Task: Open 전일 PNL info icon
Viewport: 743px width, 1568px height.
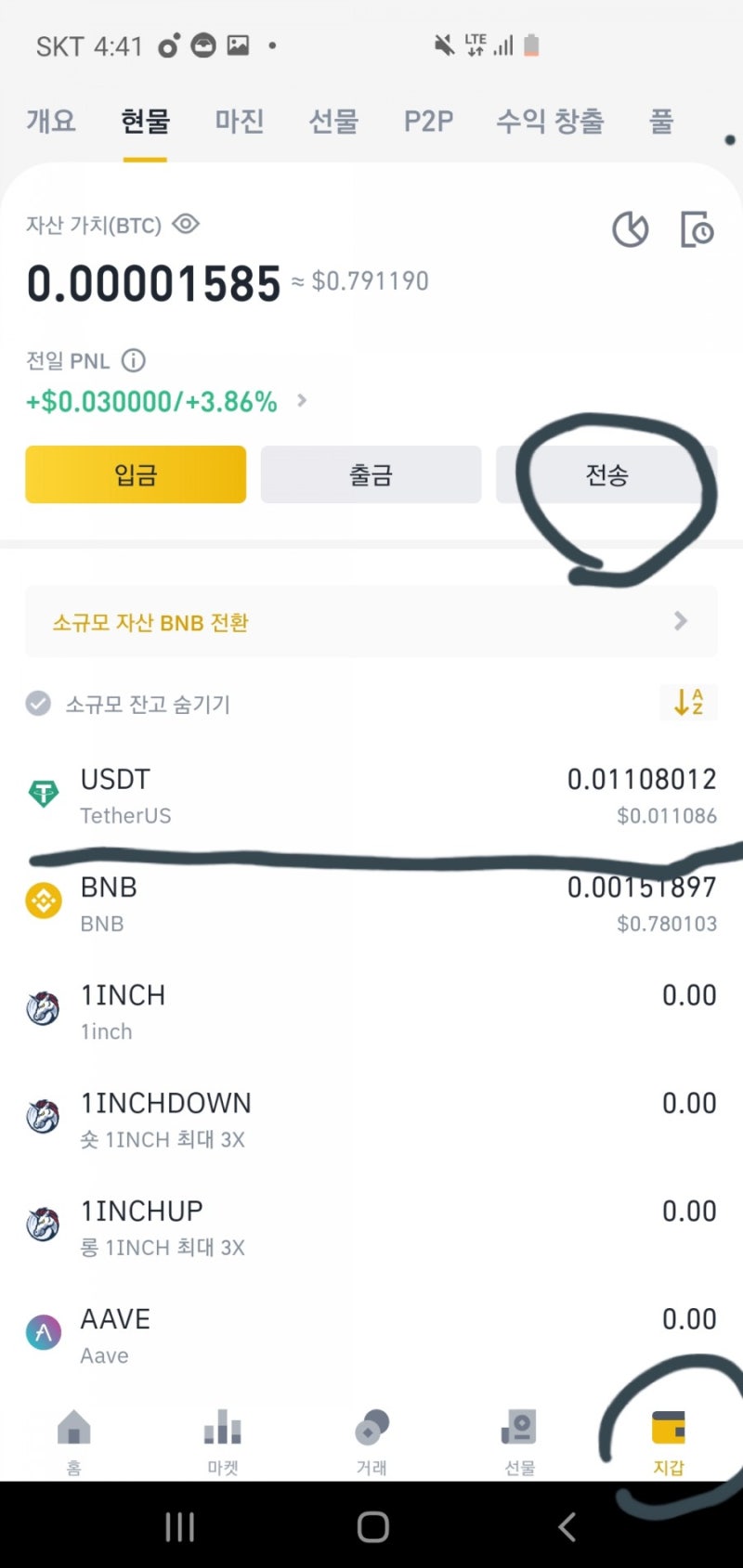Action: click(x=134, y=360)
